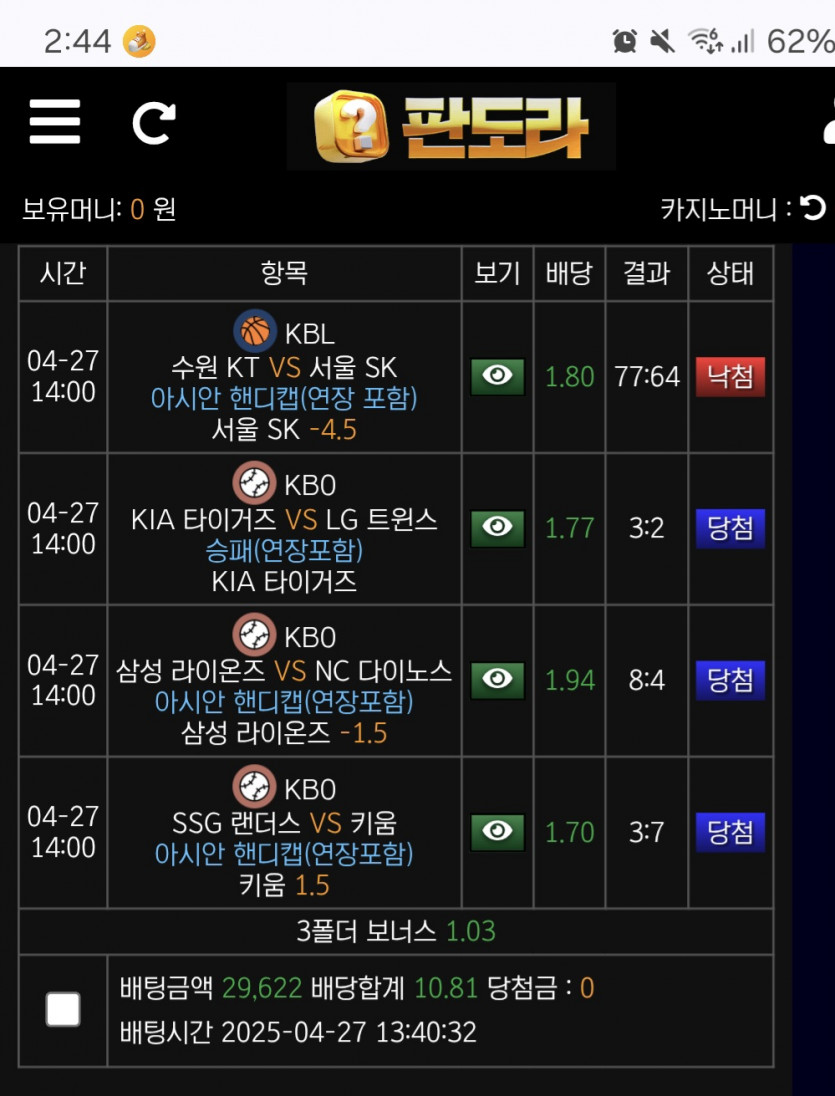Viewport: 835px width, 1096px height.
Task: View details for the KBL 수원 KT match
Action: [x=498, y=377]
